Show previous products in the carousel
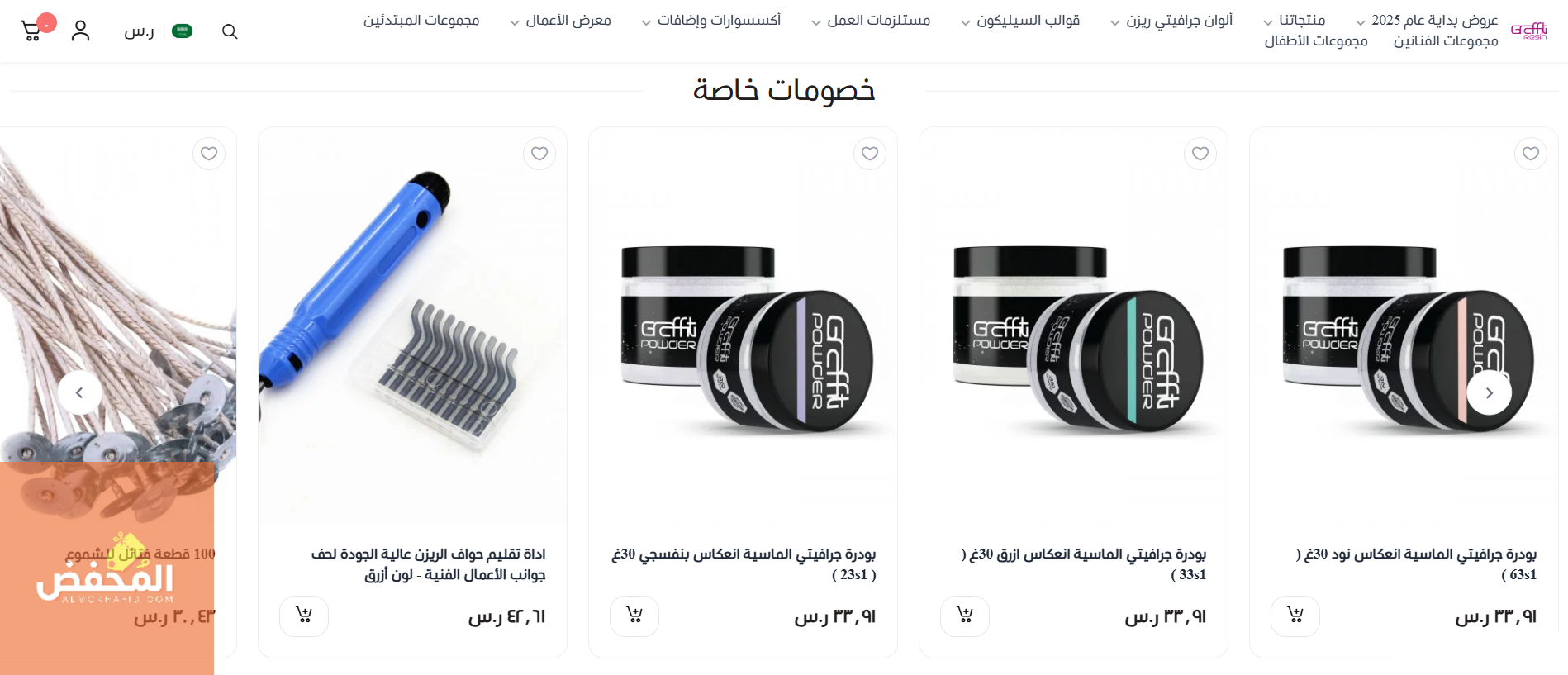The image size is (1568, 675). (79, 393)
